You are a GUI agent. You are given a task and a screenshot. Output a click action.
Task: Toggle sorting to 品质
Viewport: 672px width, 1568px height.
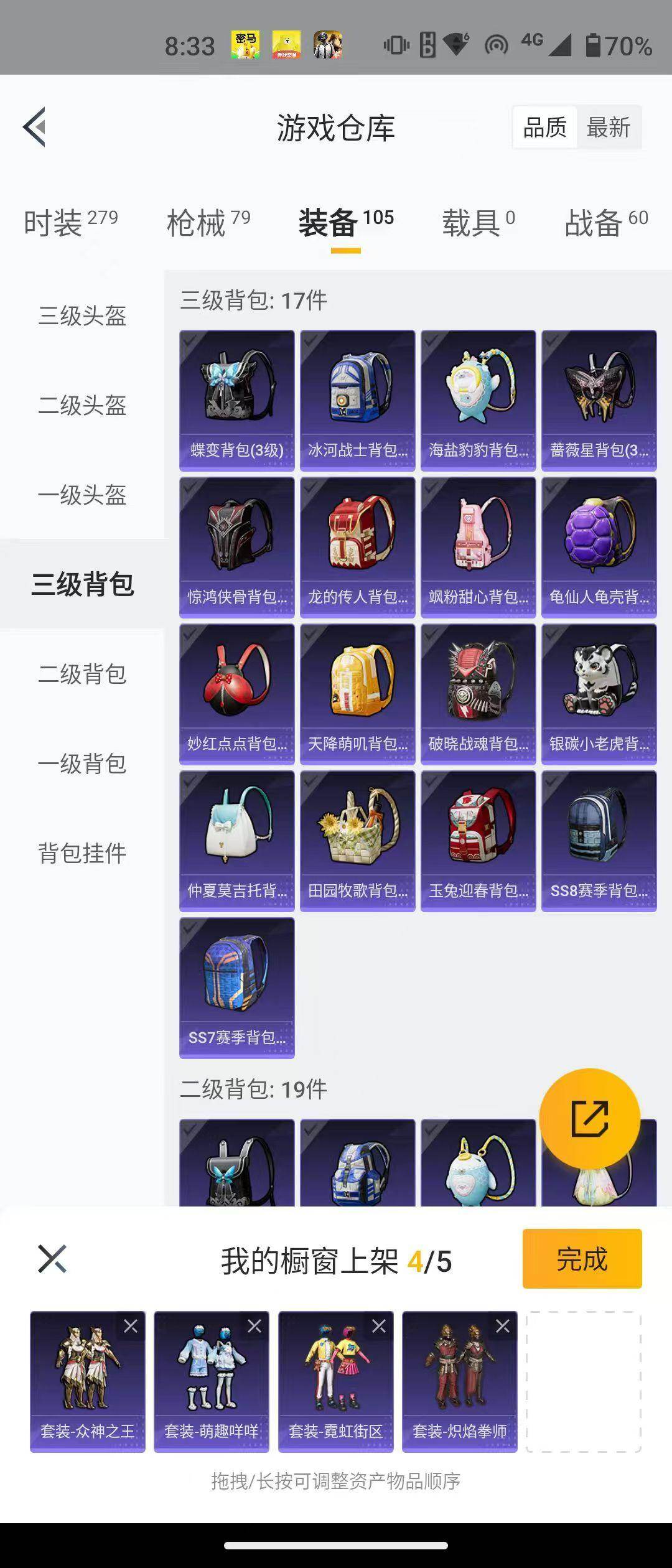tap(544, 128)
